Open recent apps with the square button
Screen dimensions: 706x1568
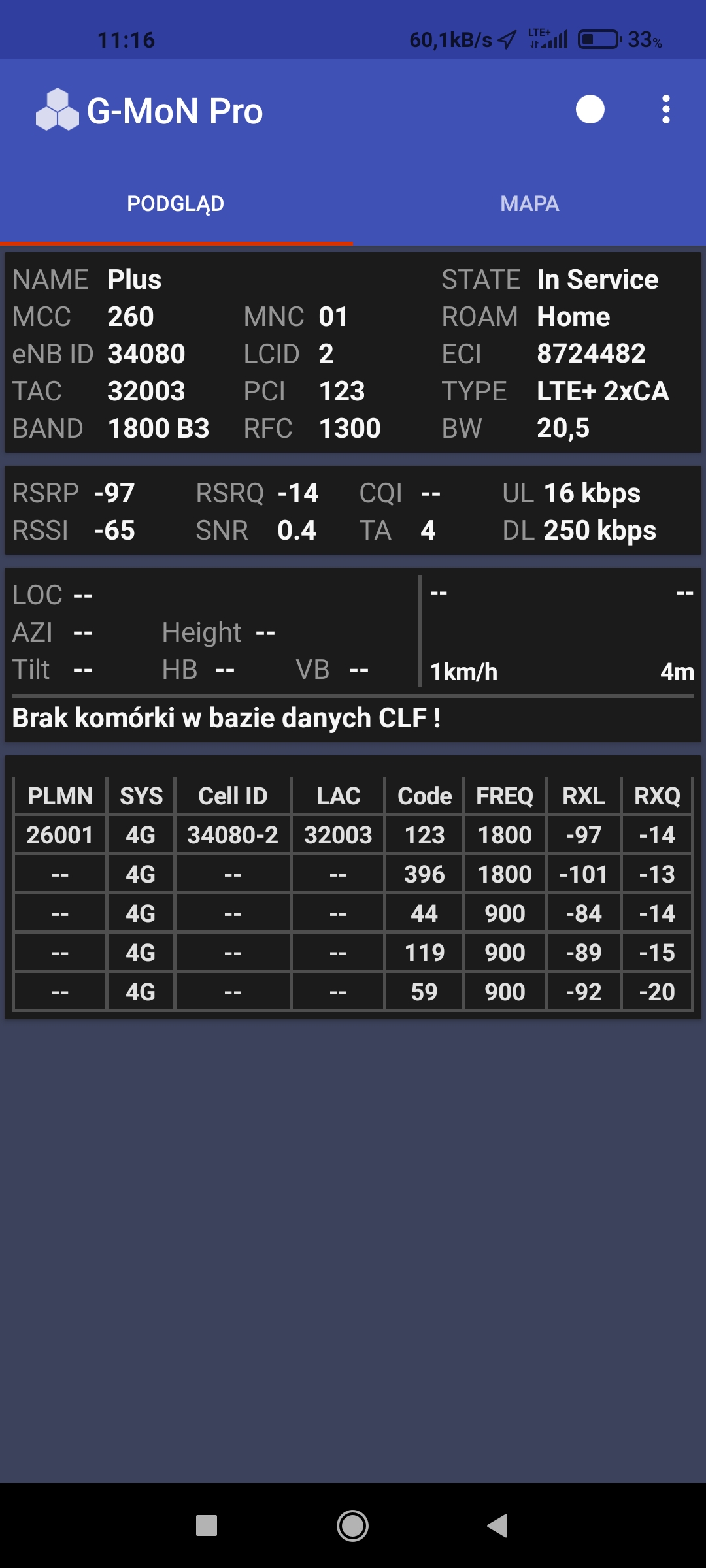(207, 1526)
